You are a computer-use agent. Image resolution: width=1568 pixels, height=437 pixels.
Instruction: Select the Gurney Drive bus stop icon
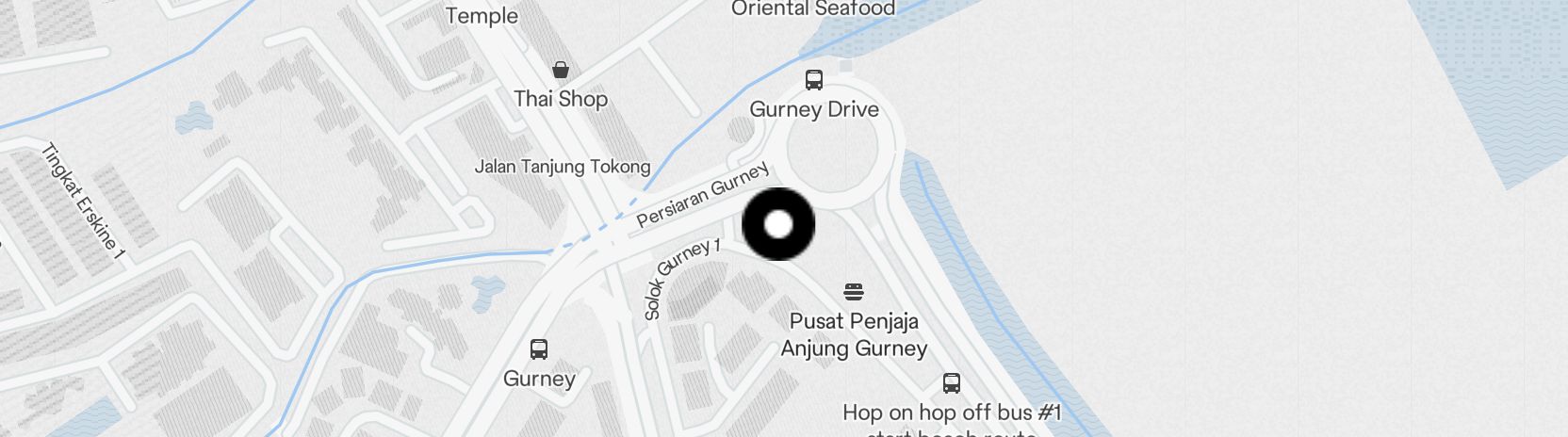pos(814,80)
